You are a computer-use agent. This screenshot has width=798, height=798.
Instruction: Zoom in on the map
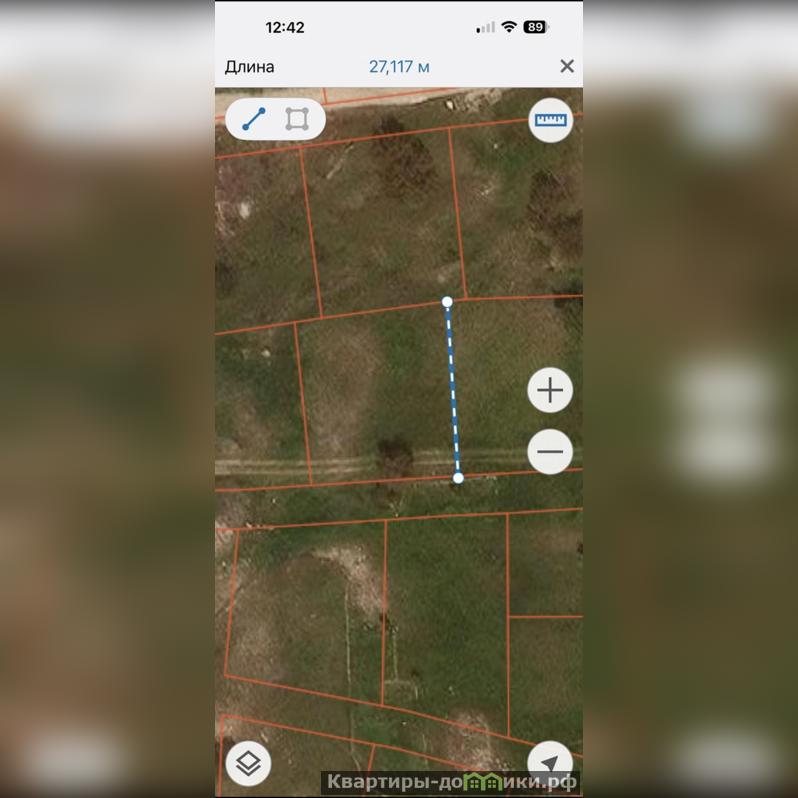(550, 390)
